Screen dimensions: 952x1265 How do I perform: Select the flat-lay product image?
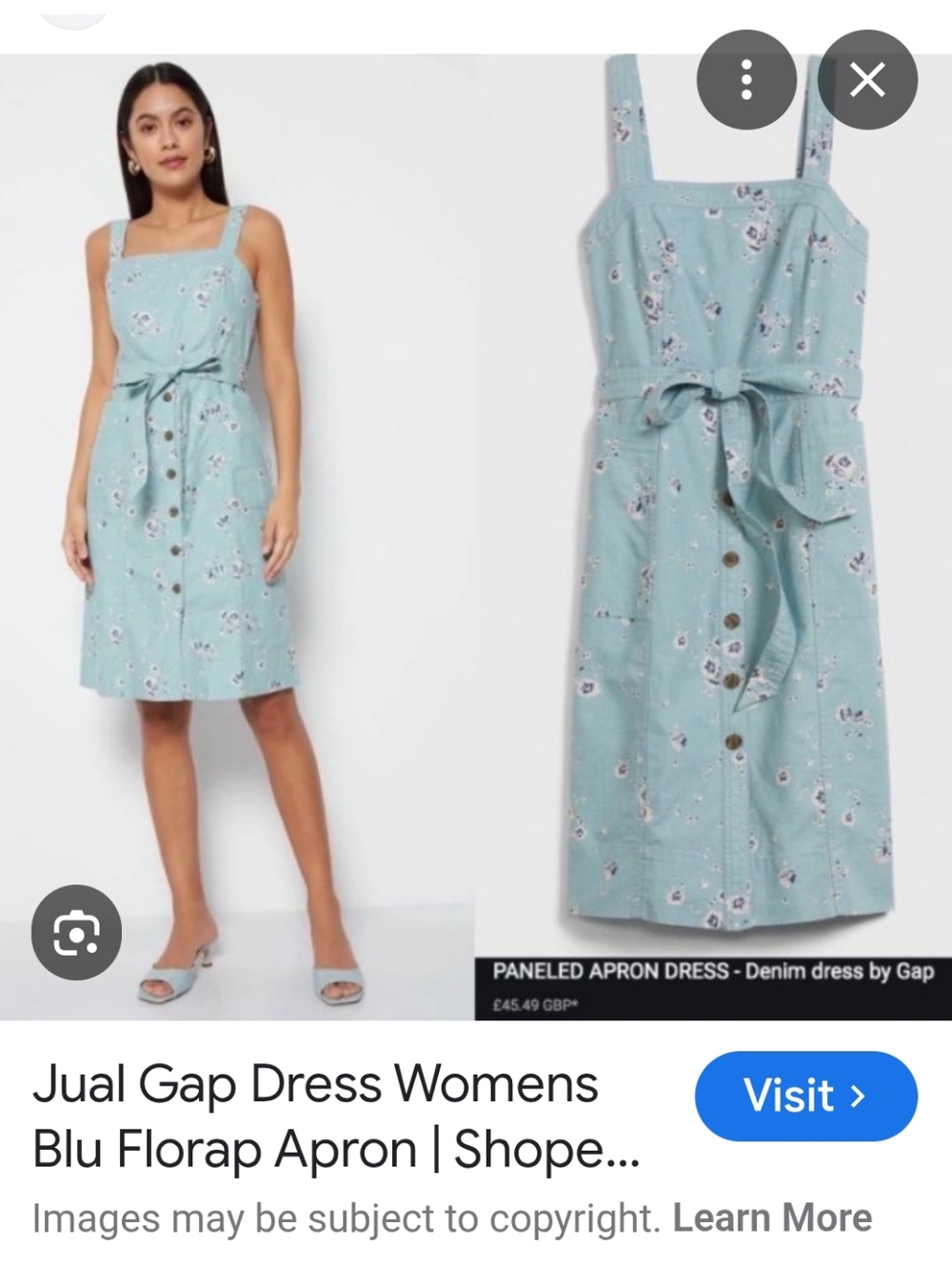tap(714, 476)
